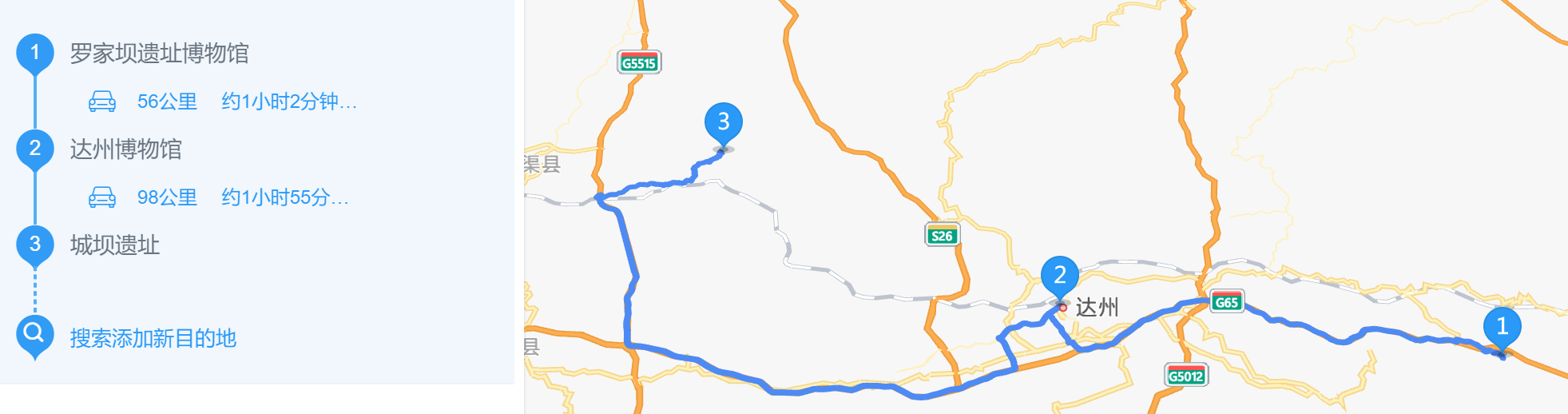Open stop 2 达州博物馆
This screenshot has width=1568, height=414.
[125, 149]
